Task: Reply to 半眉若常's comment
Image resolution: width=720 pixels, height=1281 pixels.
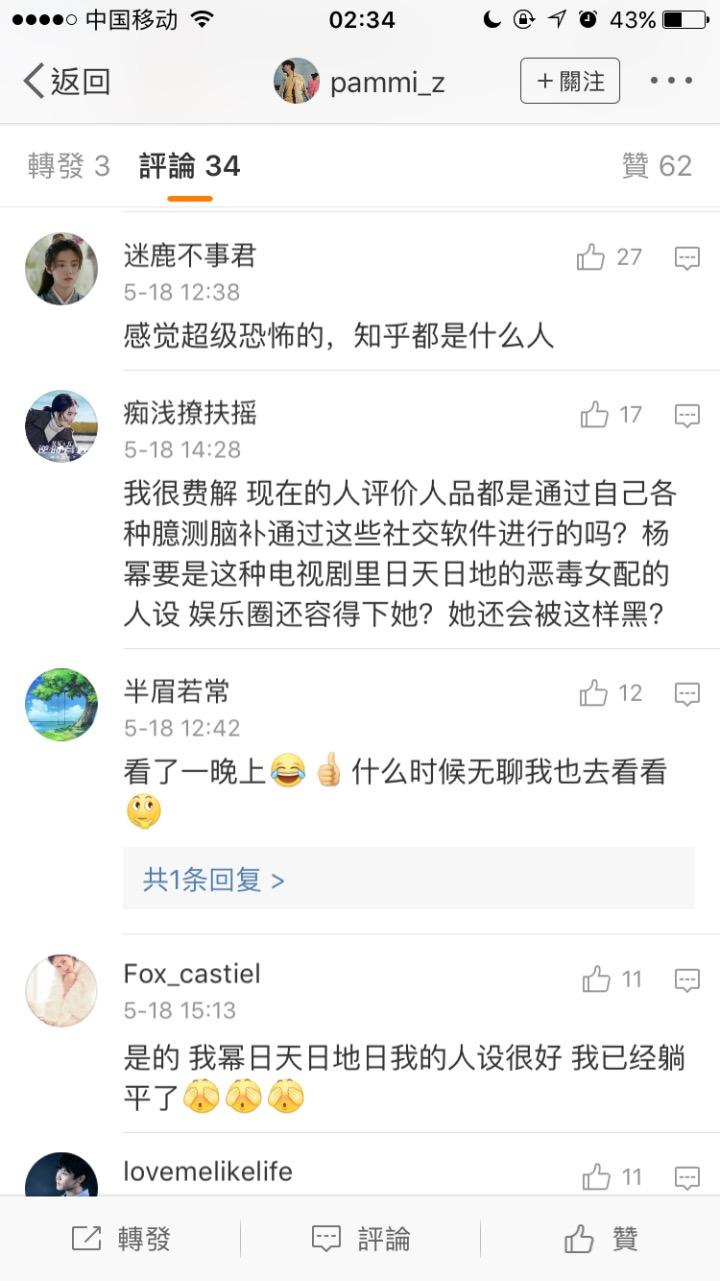Action: [x=687, y=693]
